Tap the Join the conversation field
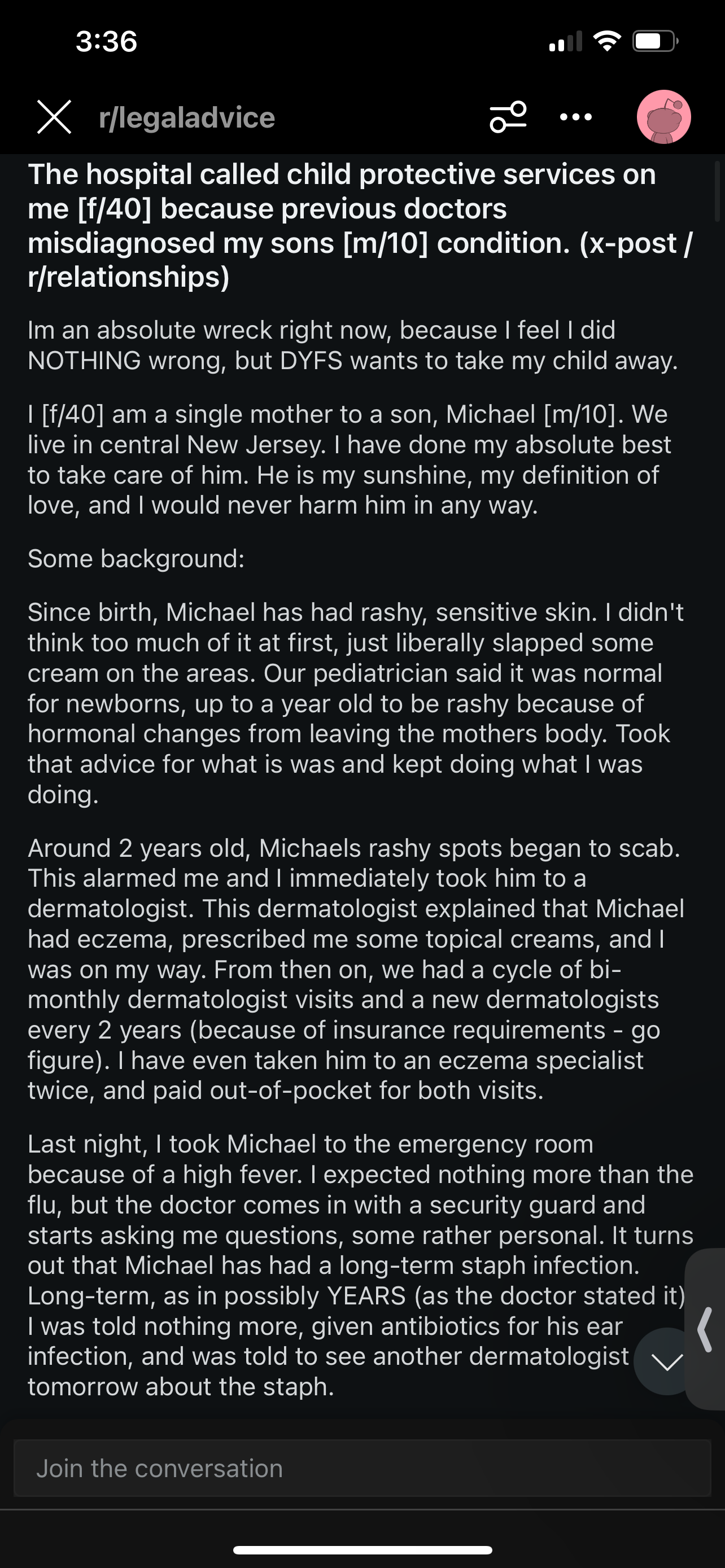Viewport: 725px width, 1568px height. pos(362,1468)
